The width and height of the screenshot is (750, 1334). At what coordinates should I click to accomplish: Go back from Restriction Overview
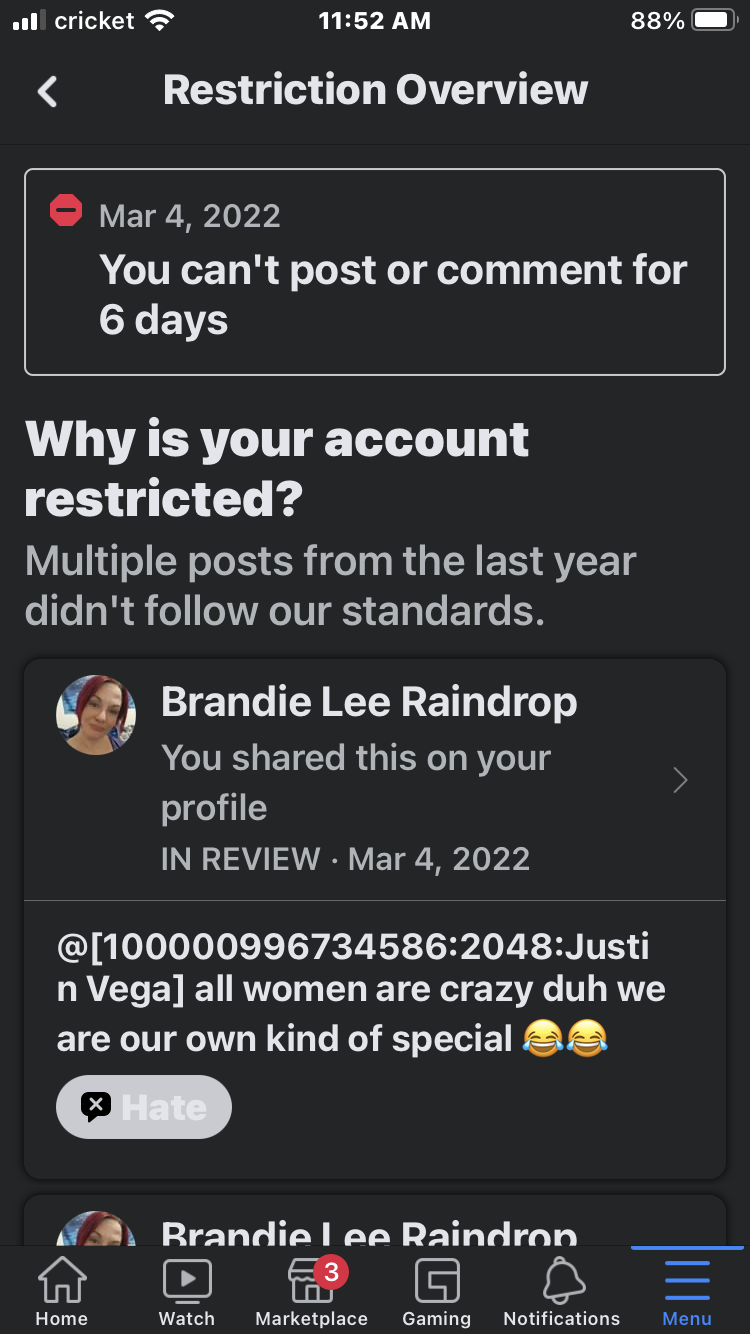47,92
